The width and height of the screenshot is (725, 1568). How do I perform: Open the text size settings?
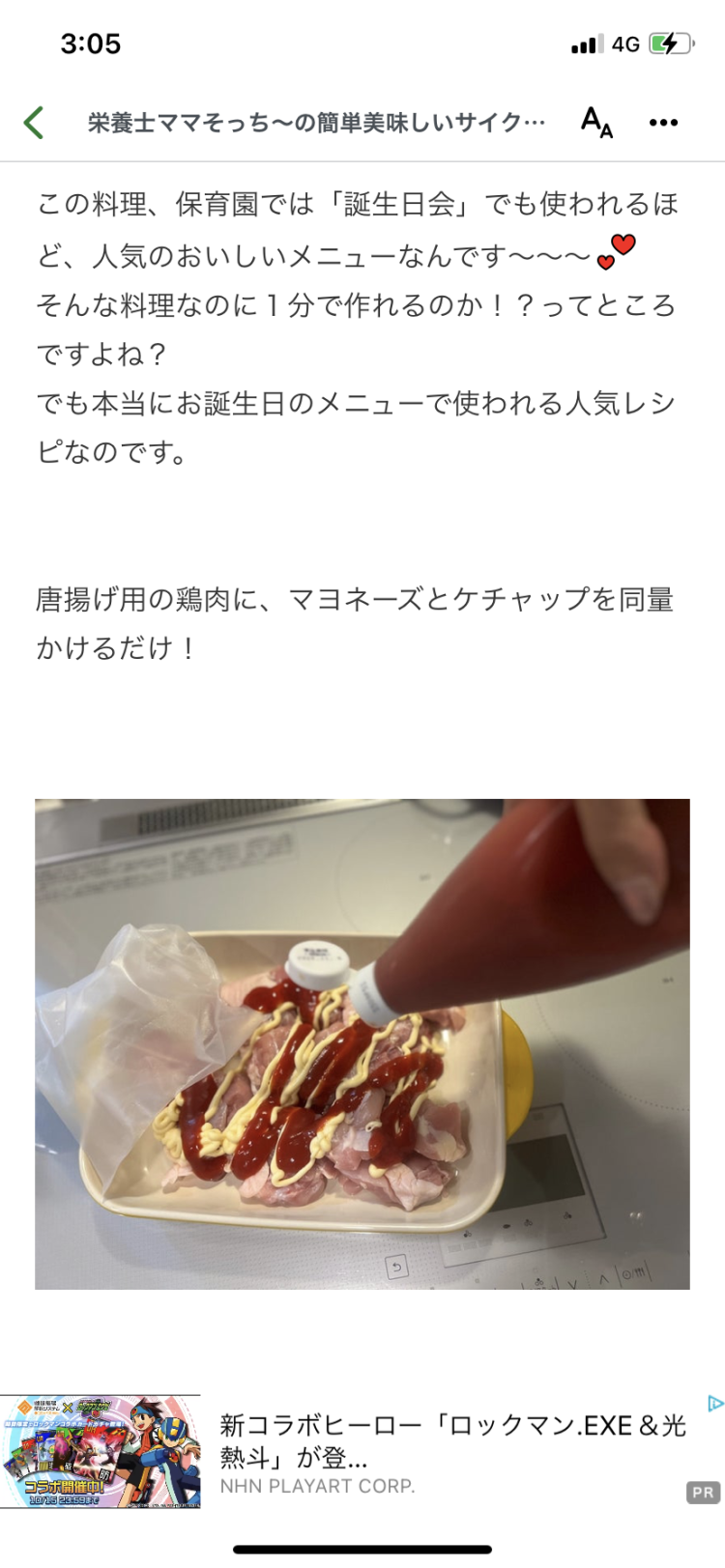[596, 123]
